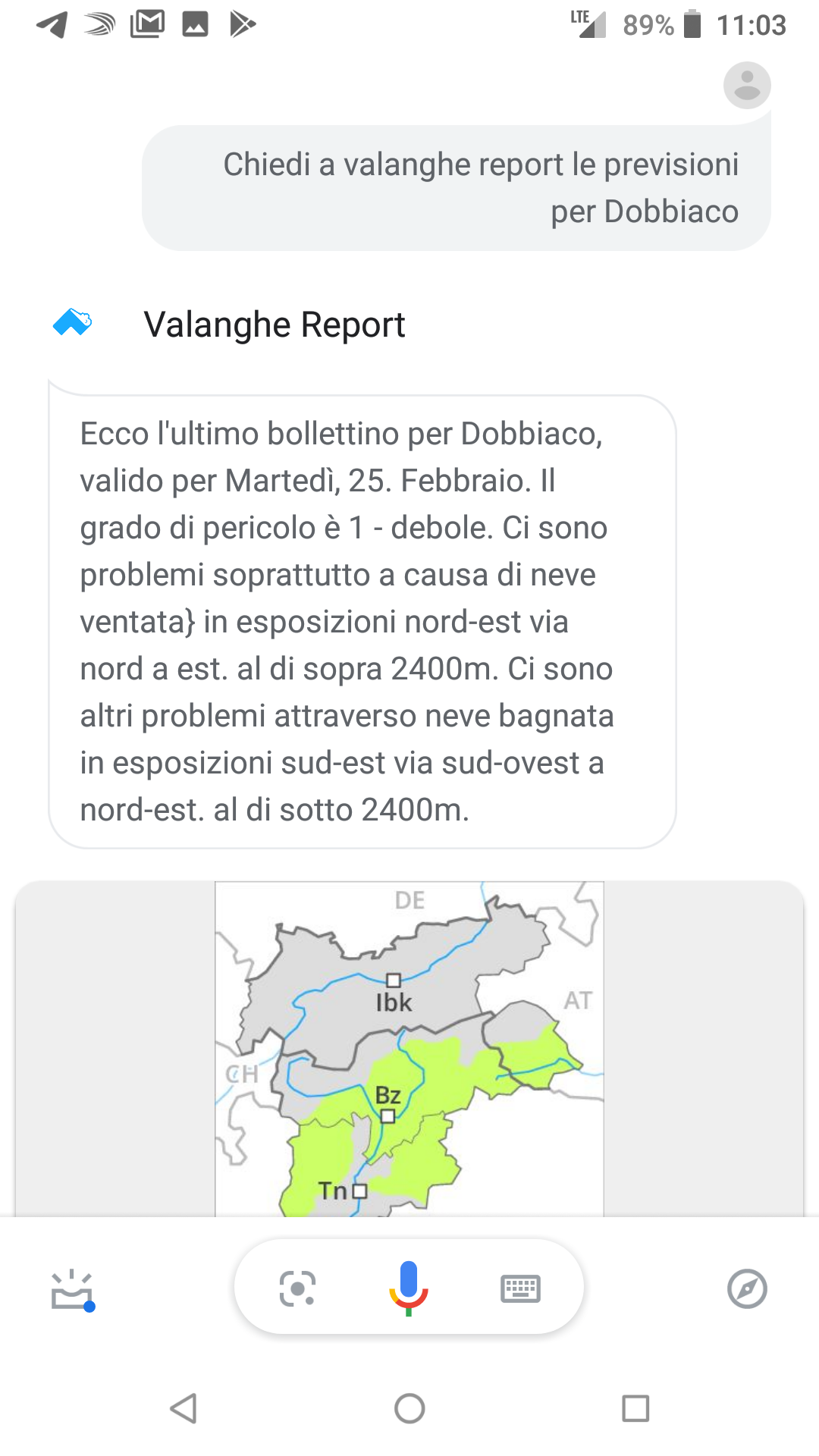Switch to keyboard typing input

click(x=520, y=1288)
